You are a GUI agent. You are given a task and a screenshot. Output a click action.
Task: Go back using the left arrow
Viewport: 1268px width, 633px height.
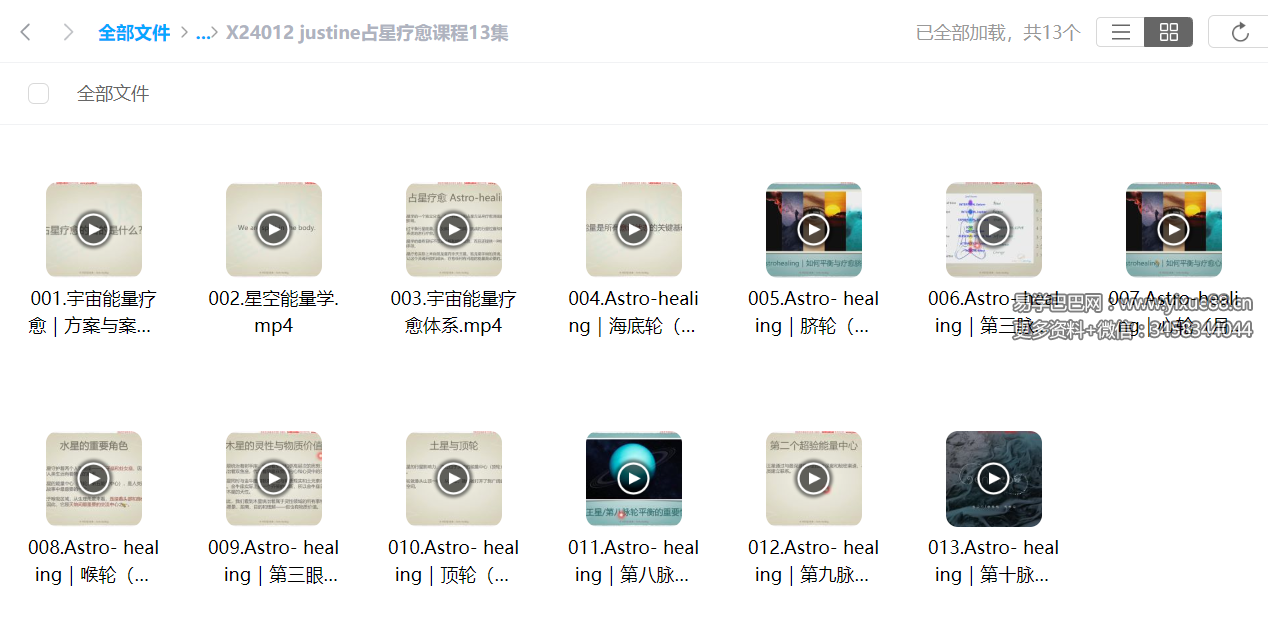[x=26, y=32]
